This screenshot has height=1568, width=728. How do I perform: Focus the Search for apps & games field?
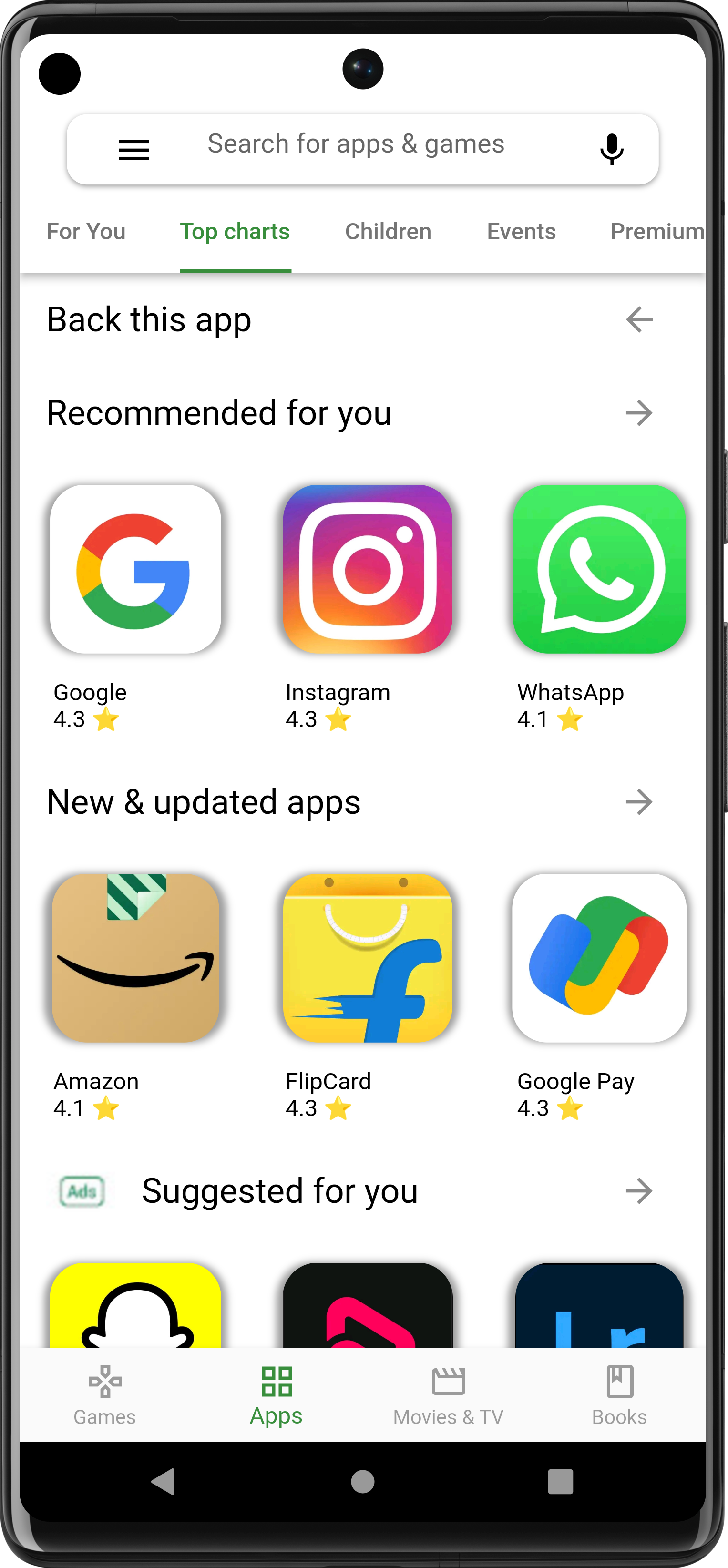pyautogui.click(x=356, y=145)
